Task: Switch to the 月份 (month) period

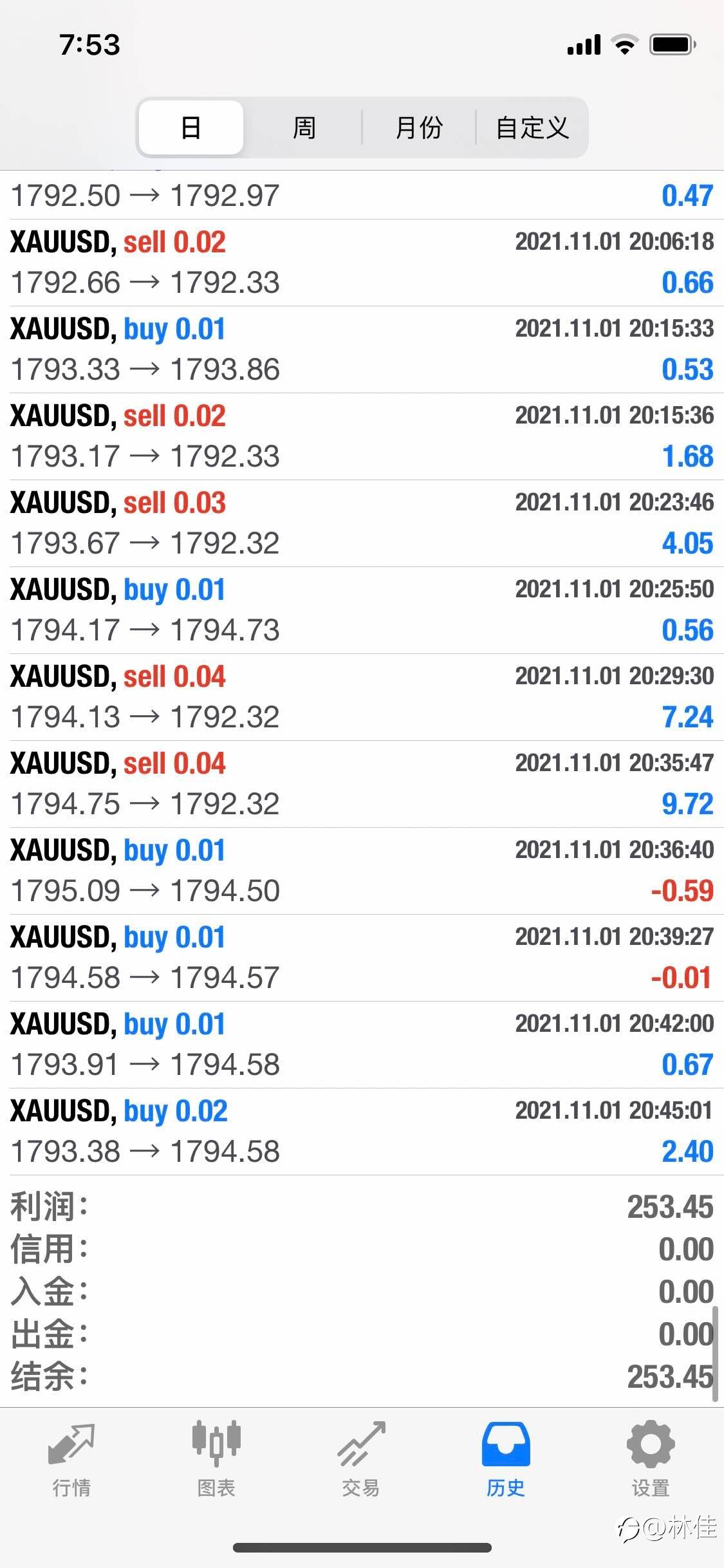Action: point(419,127)
